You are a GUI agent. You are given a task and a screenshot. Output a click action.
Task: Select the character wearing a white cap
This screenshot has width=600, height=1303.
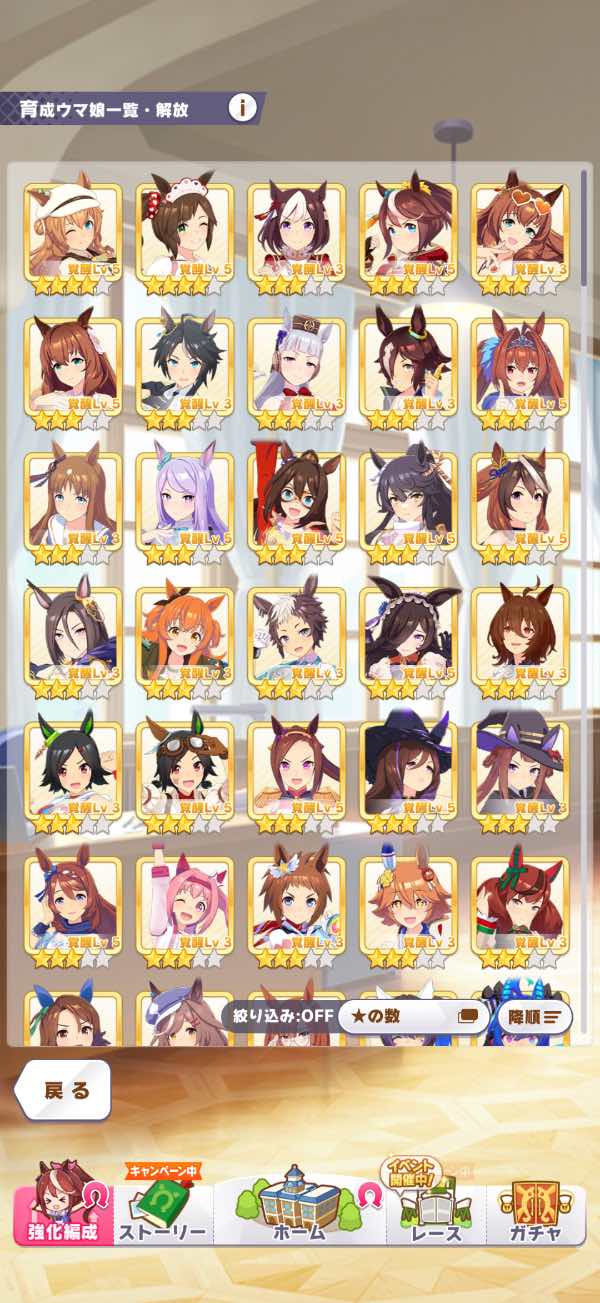coord(72,232)
